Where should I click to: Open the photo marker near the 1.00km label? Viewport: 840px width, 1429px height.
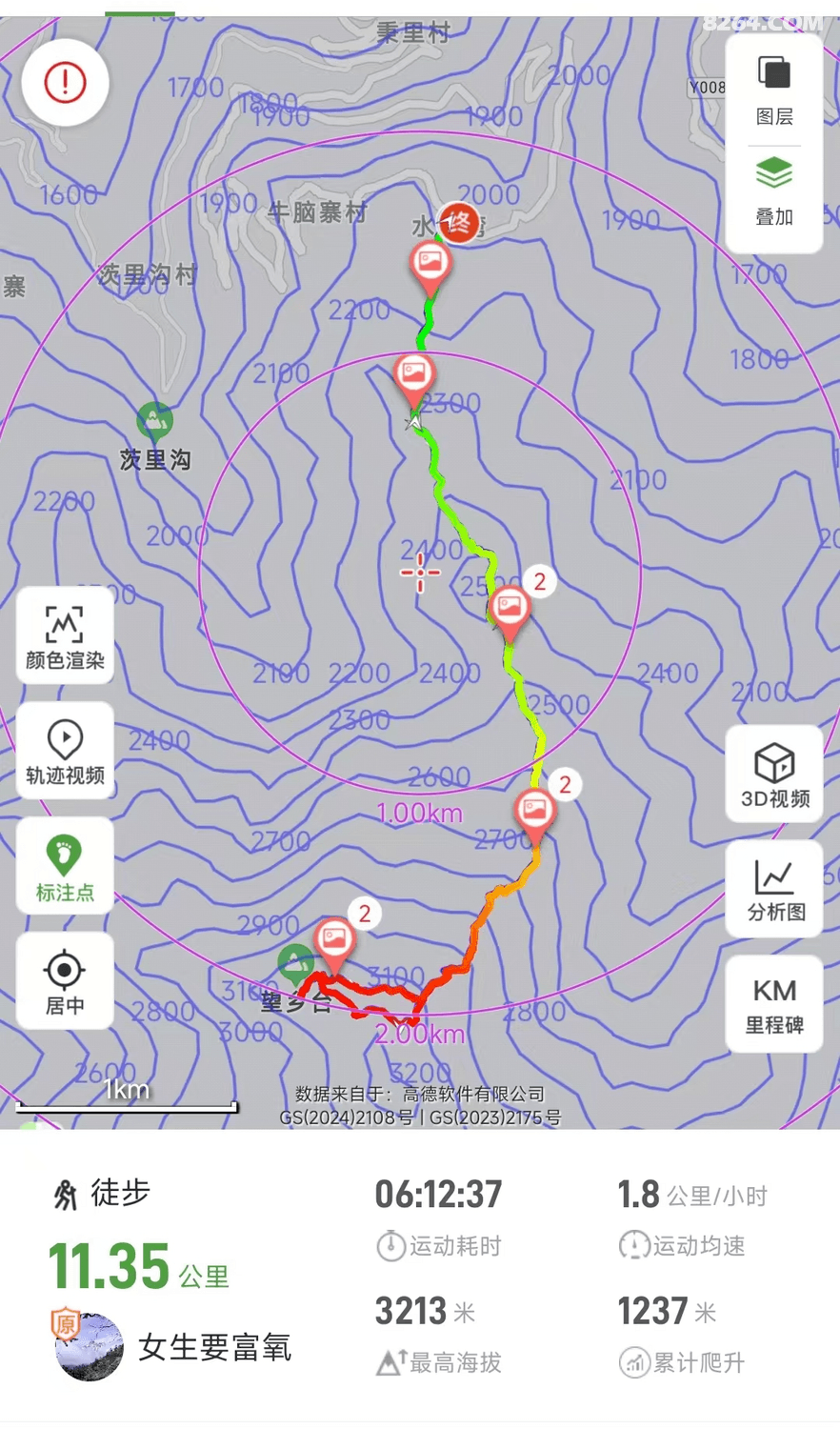tap(534, 811)
